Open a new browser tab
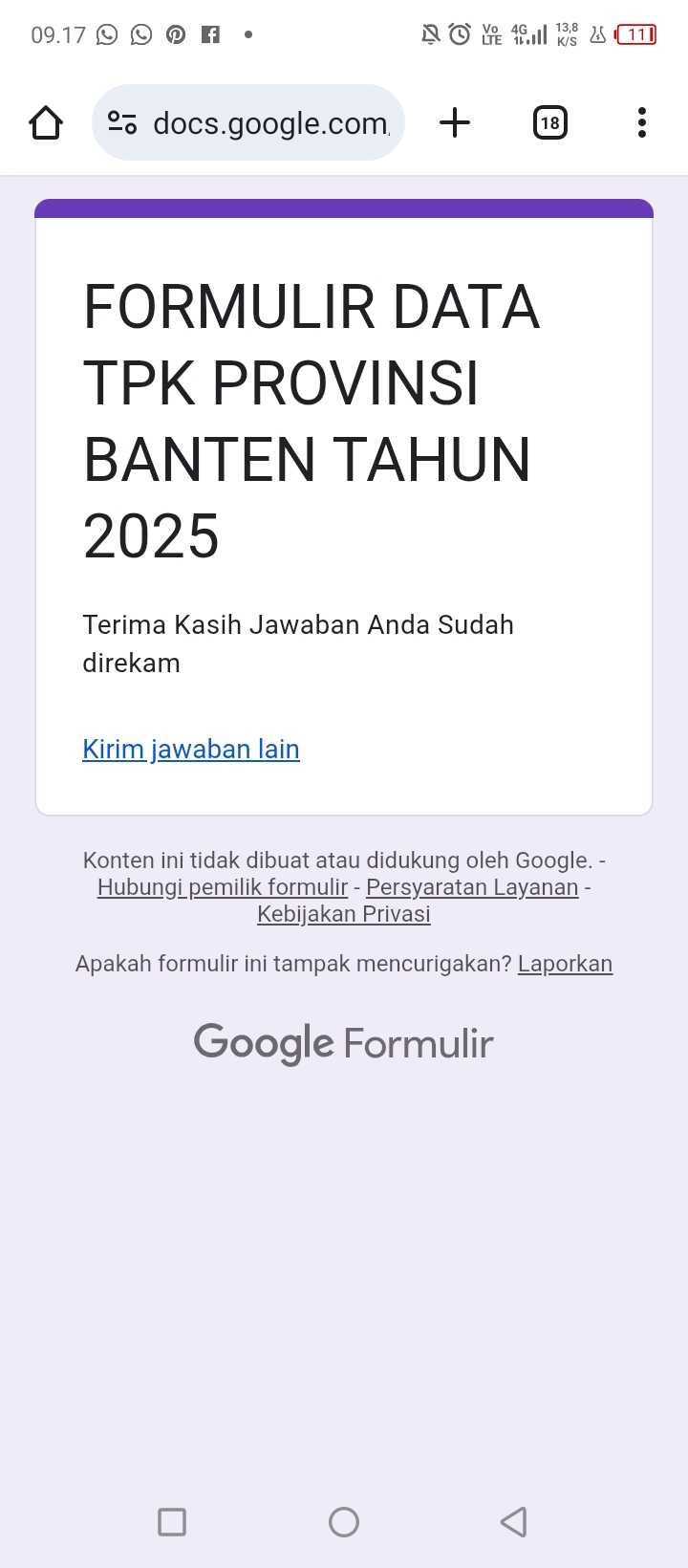The height and width of the screenshot is (1568, 688). [455, 122]
